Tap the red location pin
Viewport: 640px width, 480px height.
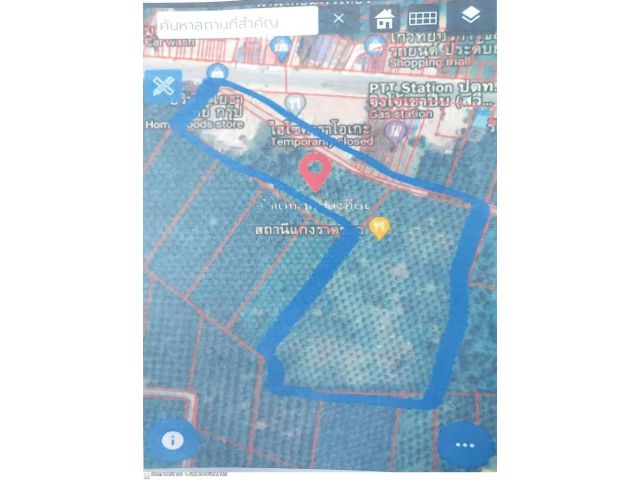(x=316, y=171)
